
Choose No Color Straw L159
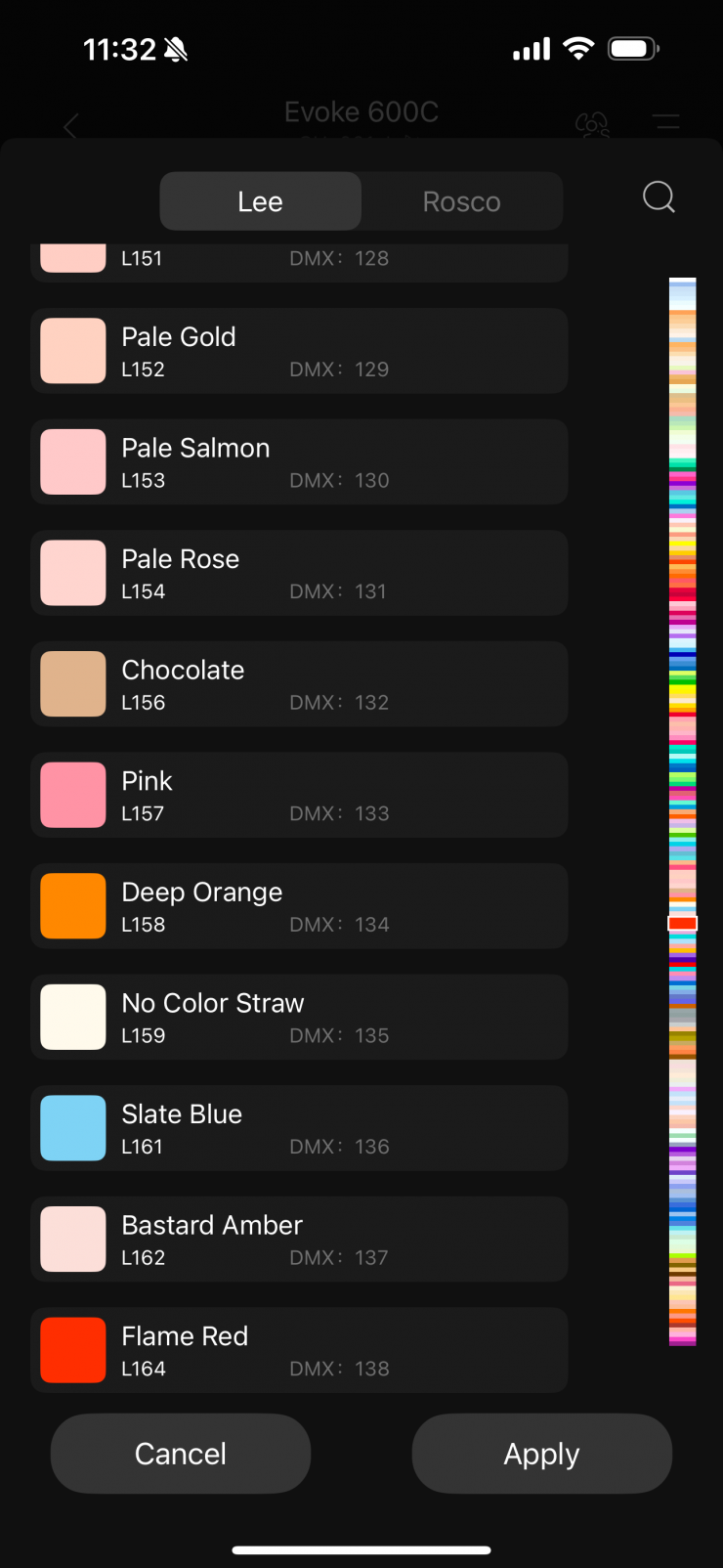click(299, 1017)
